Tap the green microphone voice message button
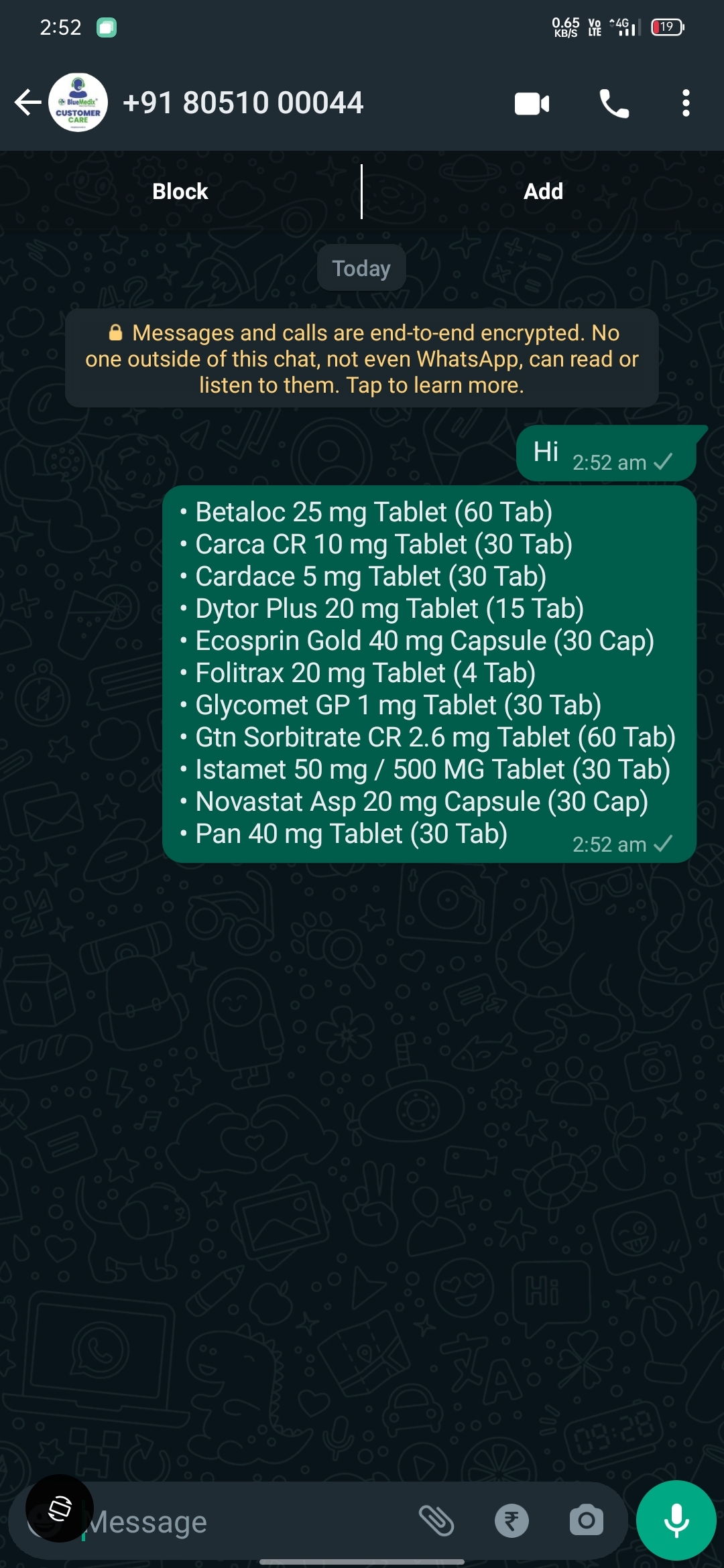 coord(676,1520)
